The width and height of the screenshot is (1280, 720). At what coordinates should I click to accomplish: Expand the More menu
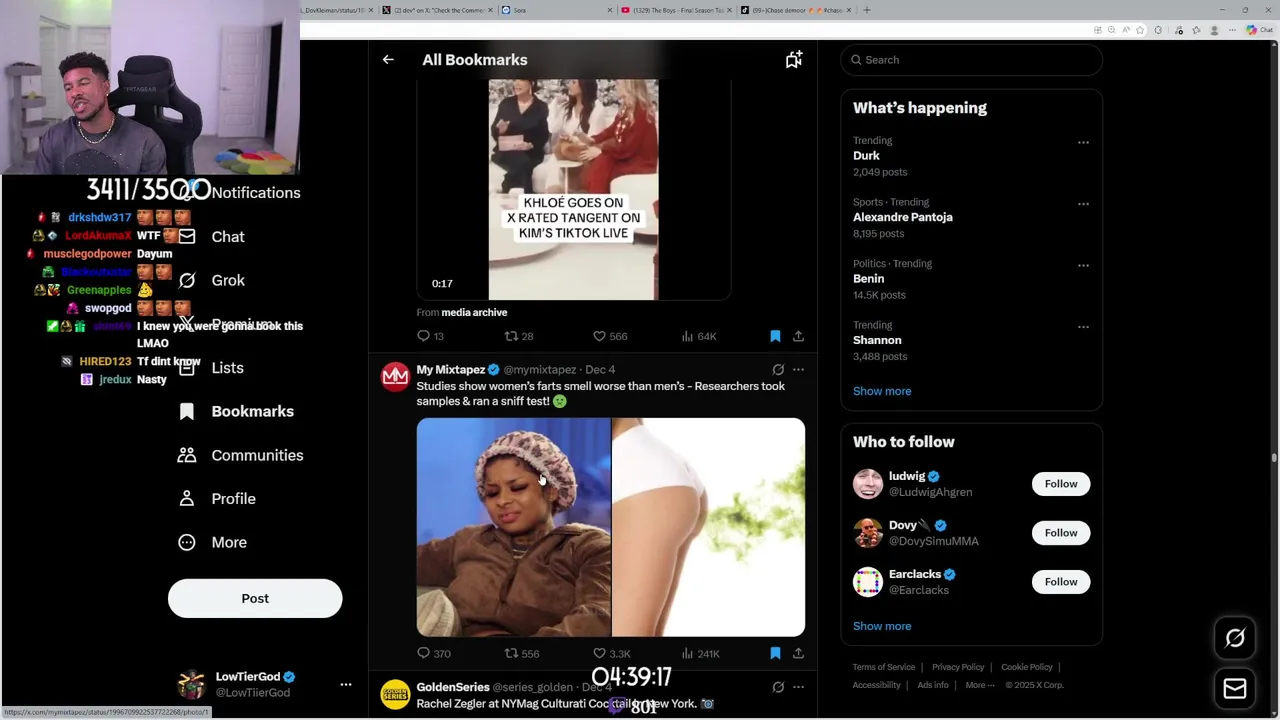pos(228,542)
